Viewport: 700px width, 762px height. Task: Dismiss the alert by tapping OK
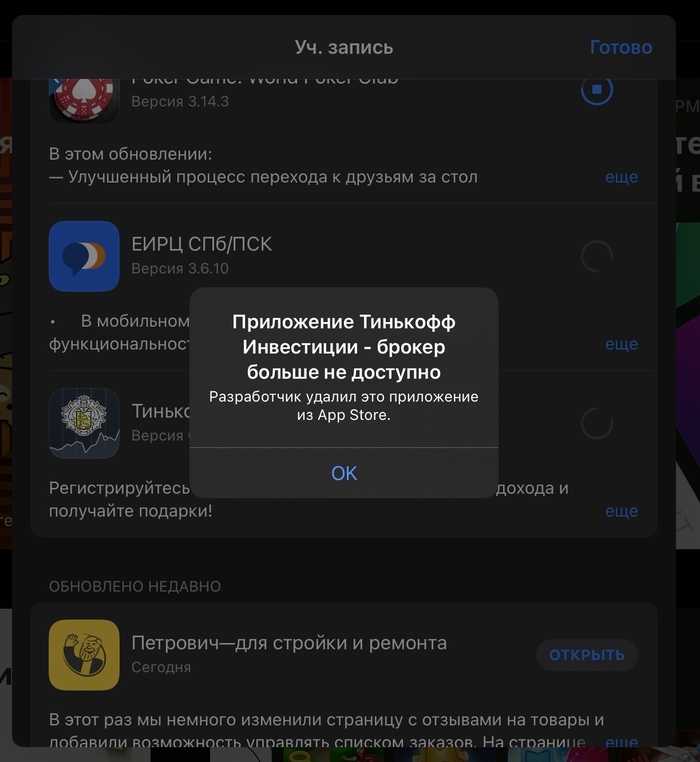[x=343, y=473]
